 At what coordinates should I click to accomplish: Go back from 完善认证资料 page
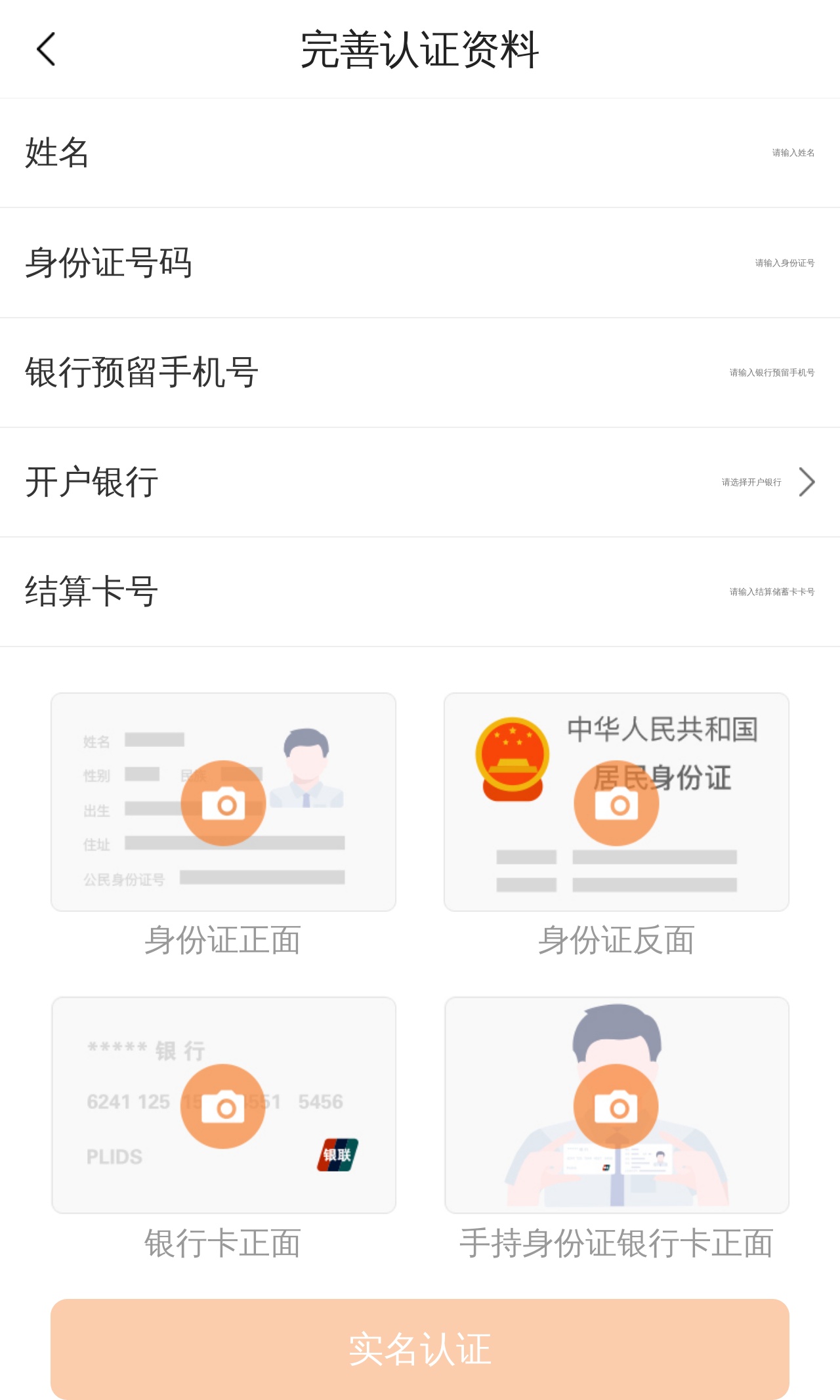tap(46, 49)
